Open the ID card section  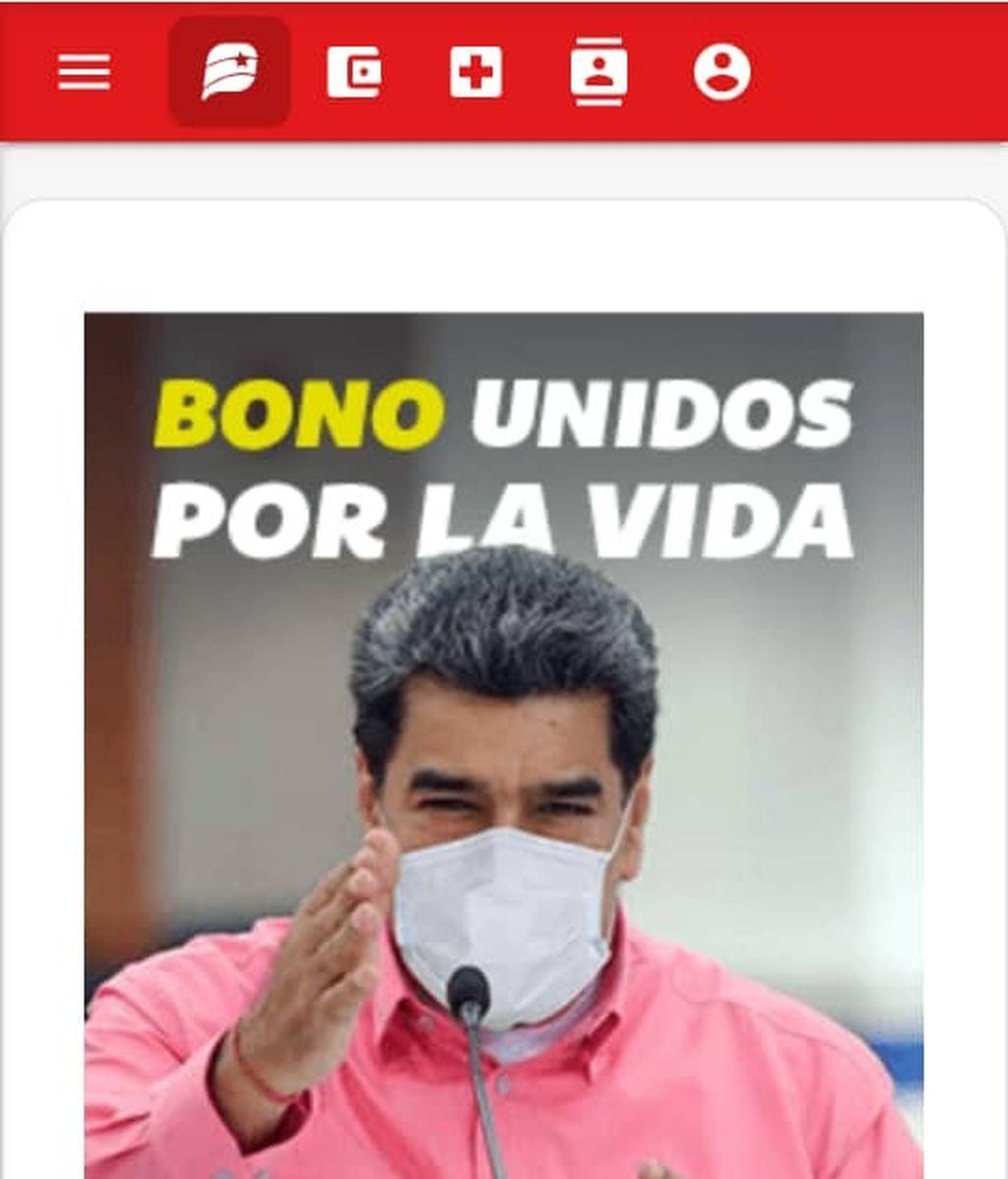[x=598, y=72]
